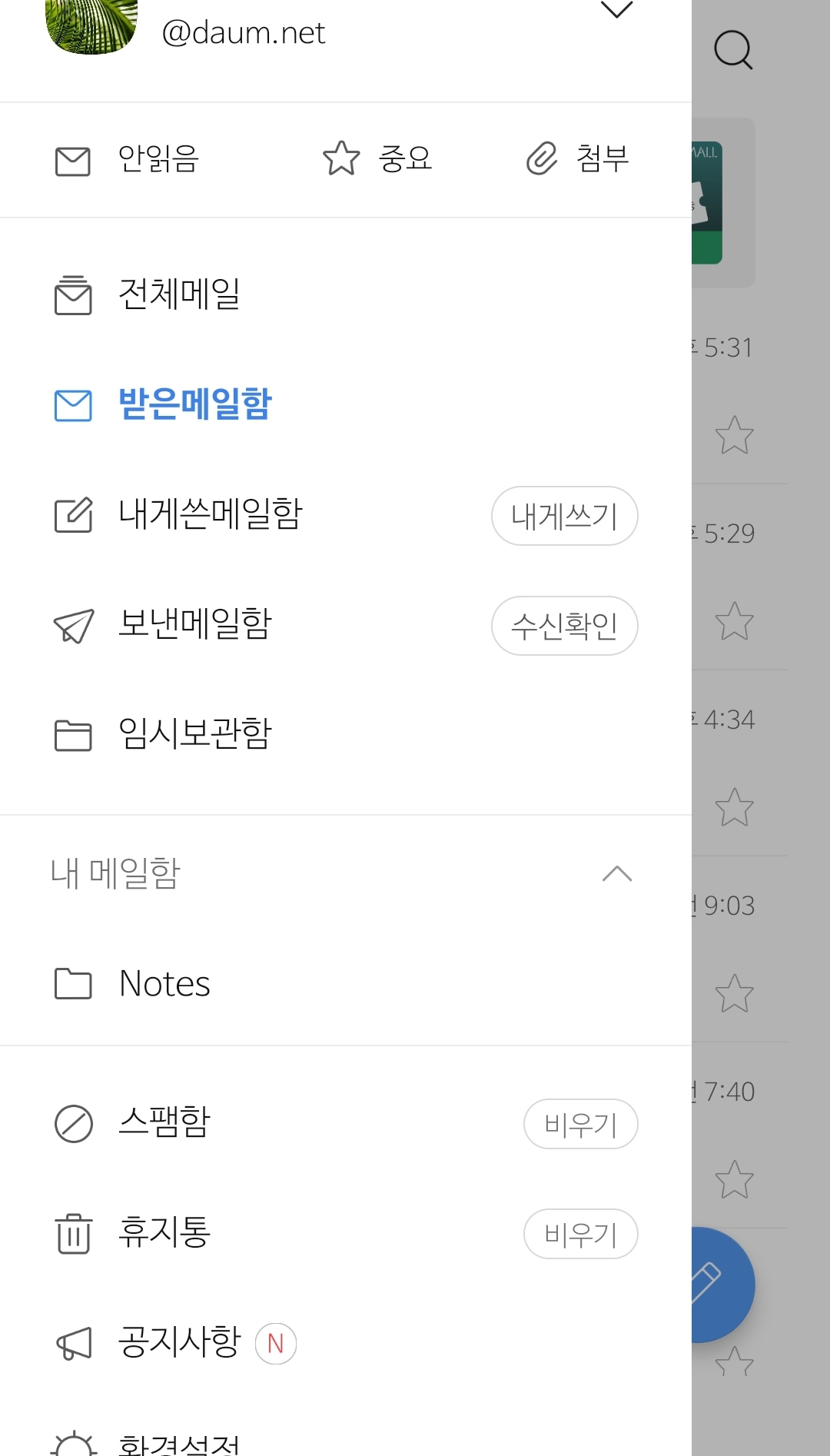Screen dimensions: 830x1456
Task: Collapse the 내 메일함 section
Action: (616, 874)
